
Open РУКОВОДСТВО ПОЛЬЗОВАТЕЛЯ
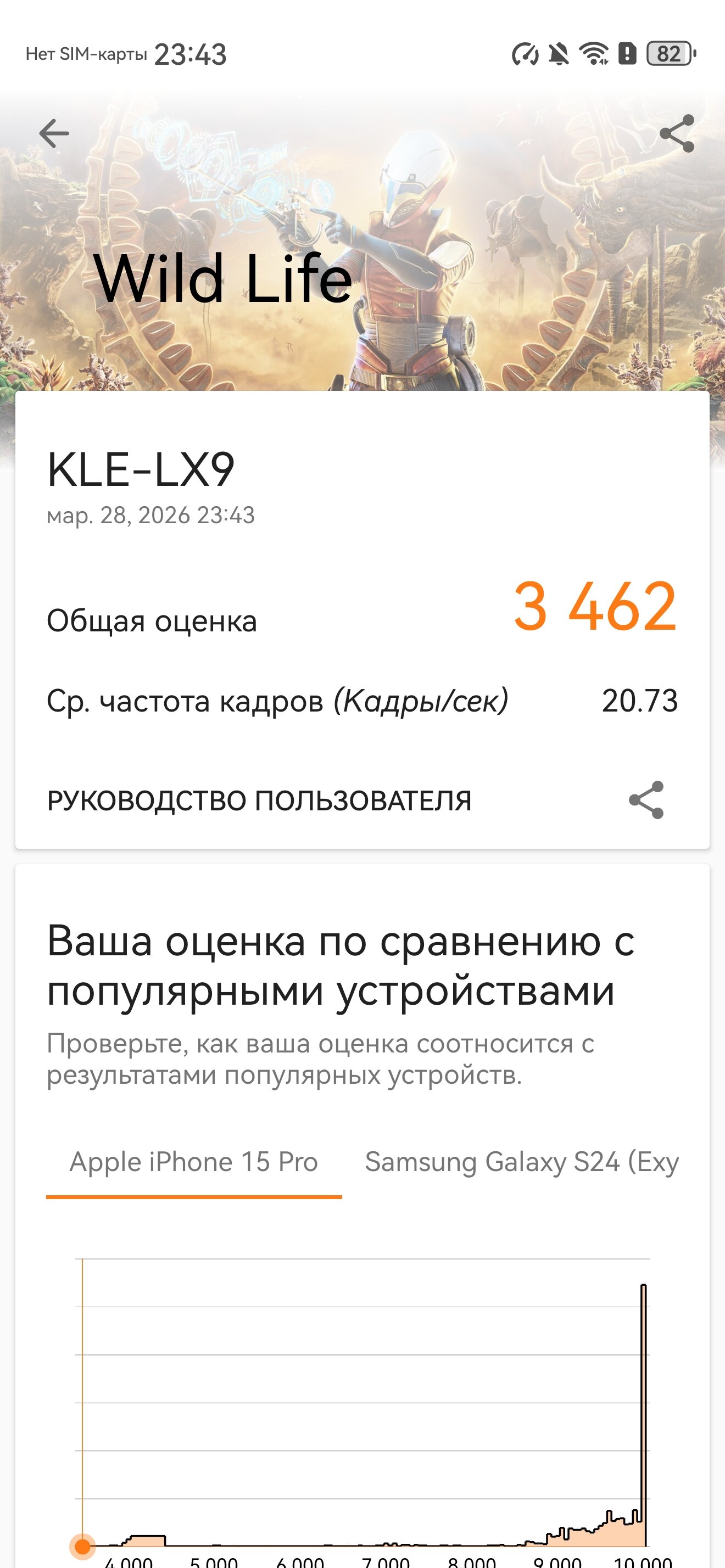coord(259,800)
